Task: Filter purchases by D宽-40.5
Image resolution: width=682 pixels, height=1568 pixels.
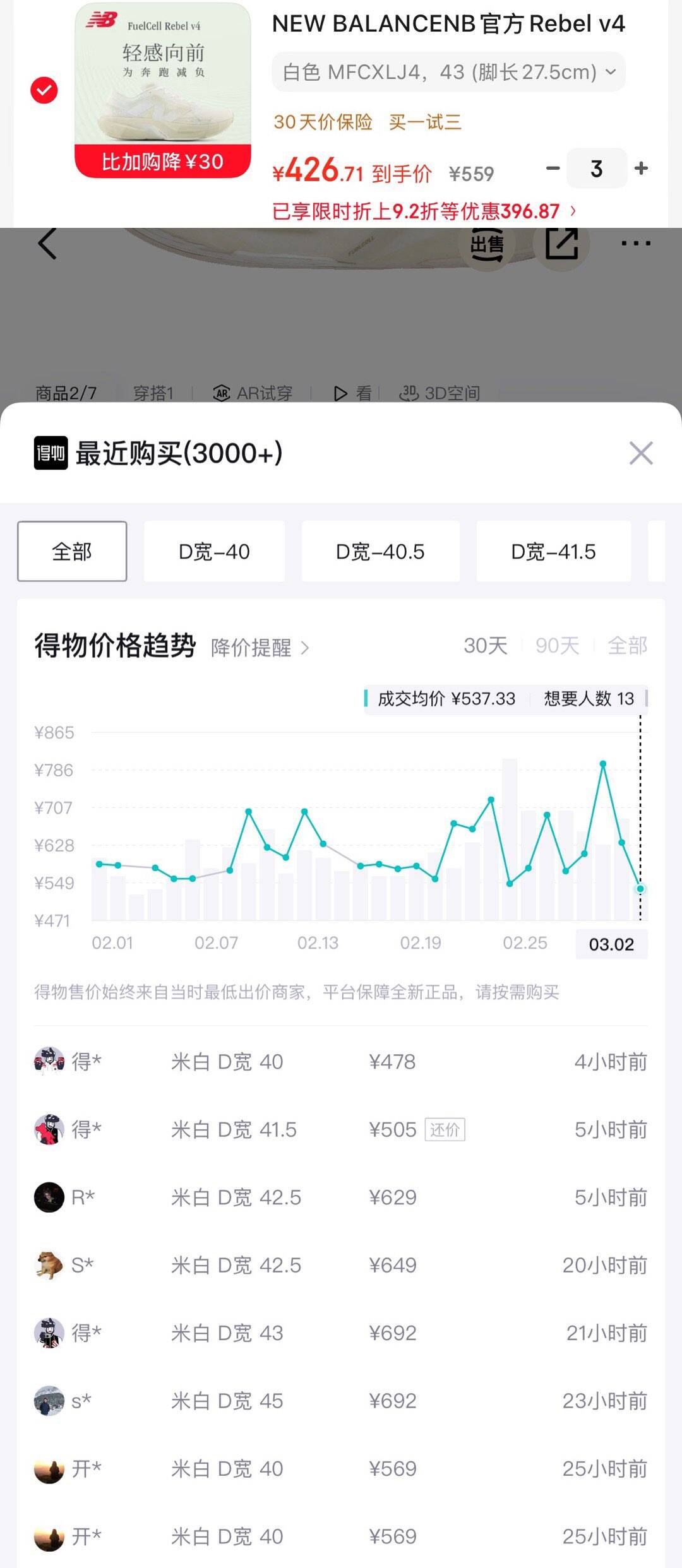Action: 380,551
